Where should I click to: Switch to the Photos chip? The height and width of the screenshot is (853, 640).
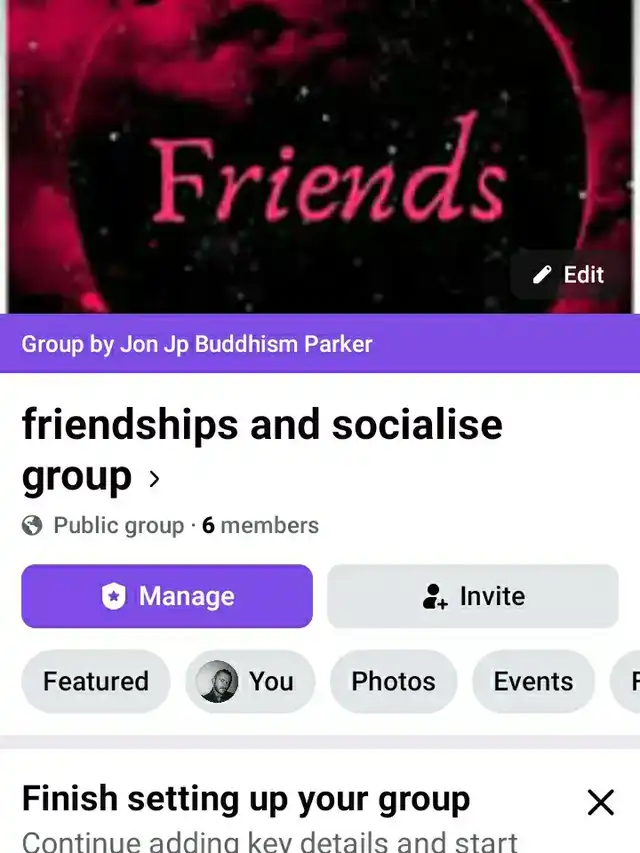393,682
